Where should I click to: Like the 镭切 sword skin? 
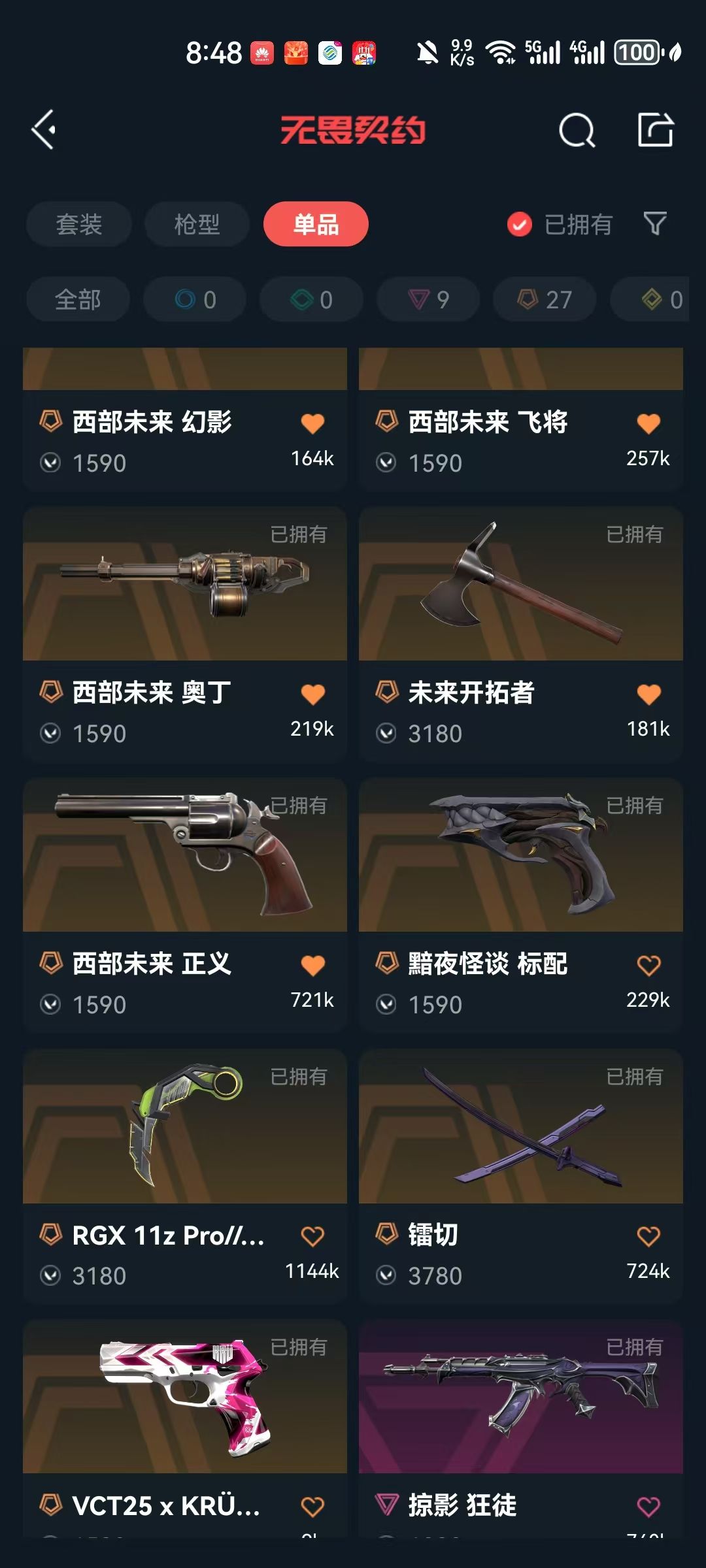649,1236
